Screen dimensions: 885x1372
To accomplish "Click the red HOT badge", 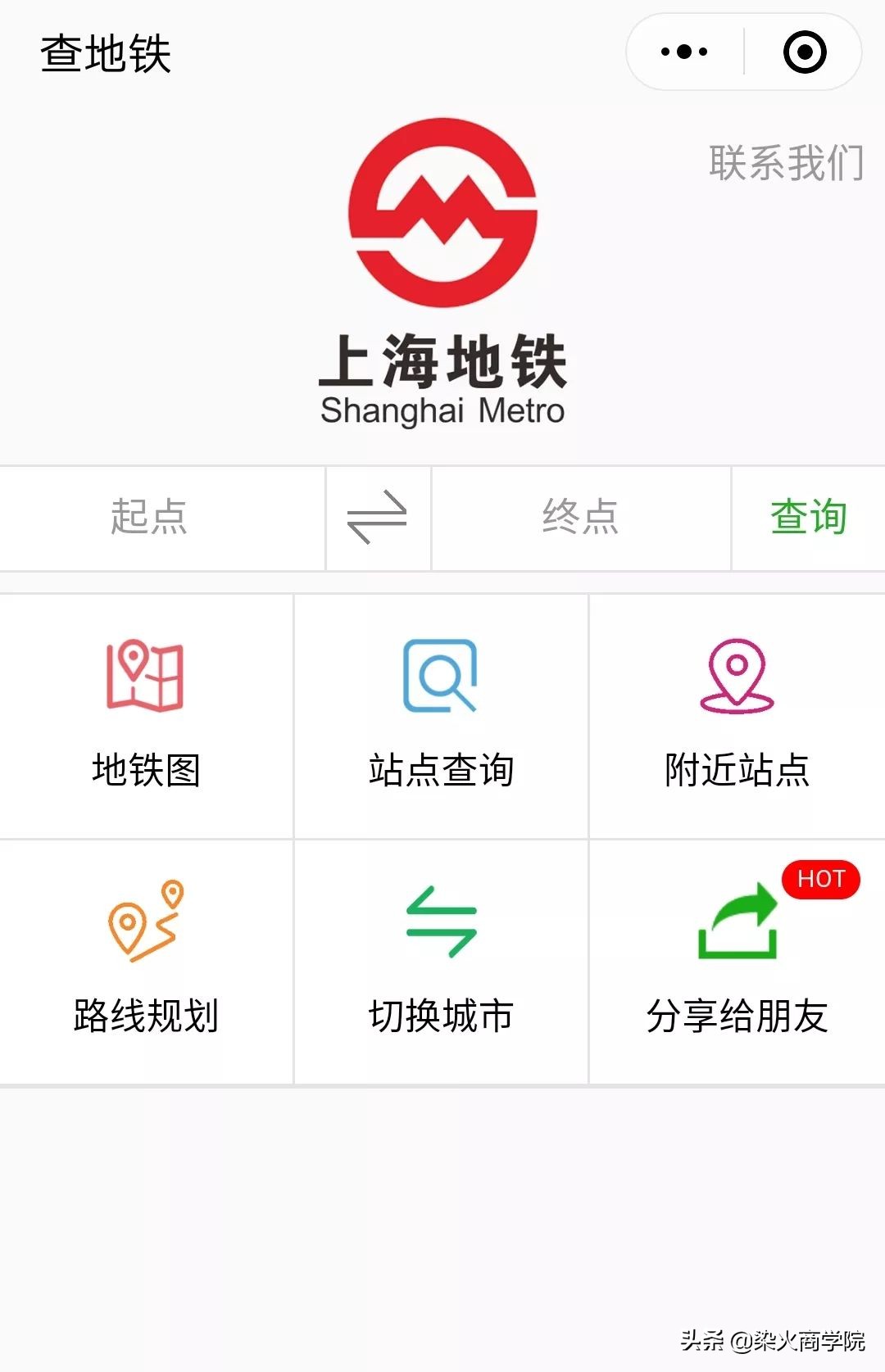I will coord(822,881).
